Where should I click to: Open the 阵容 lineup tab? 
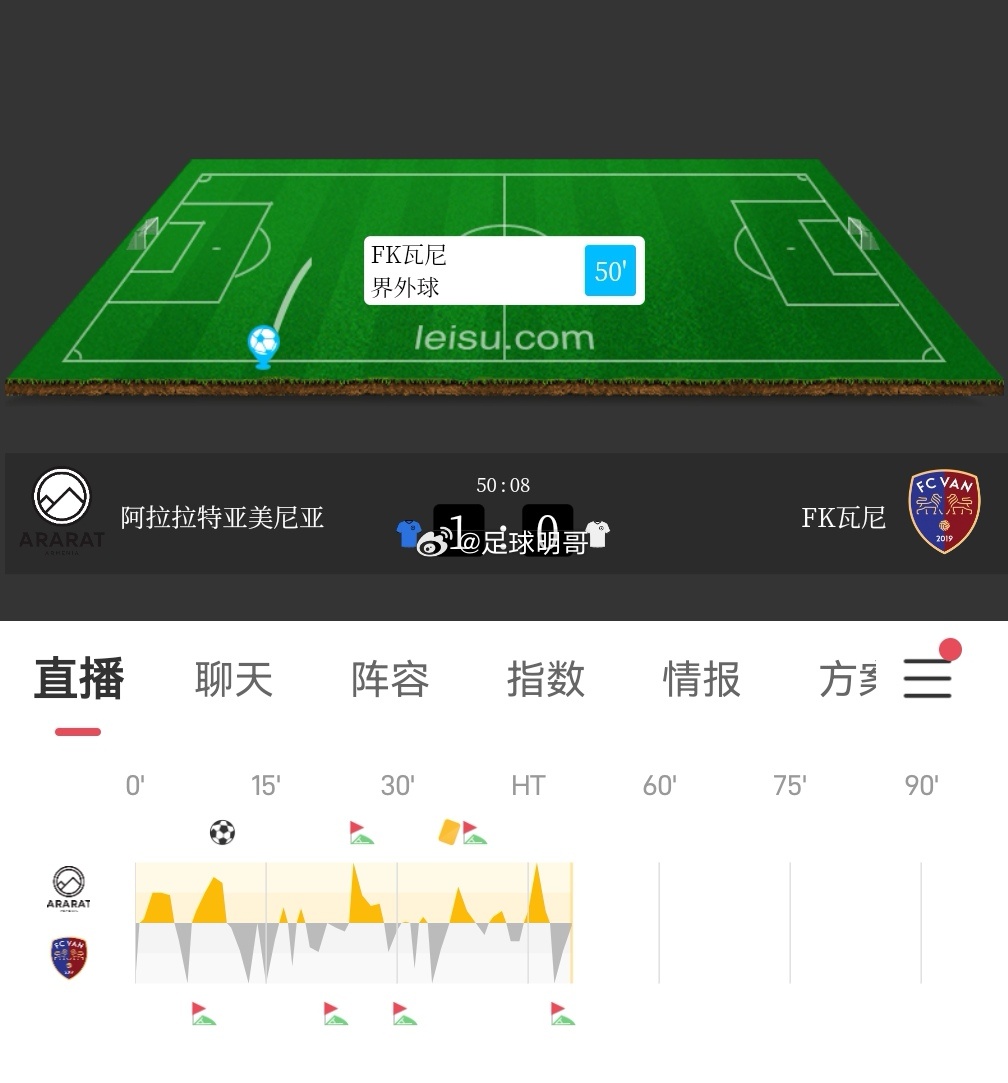pyautogui.click(x=390, y=680)
